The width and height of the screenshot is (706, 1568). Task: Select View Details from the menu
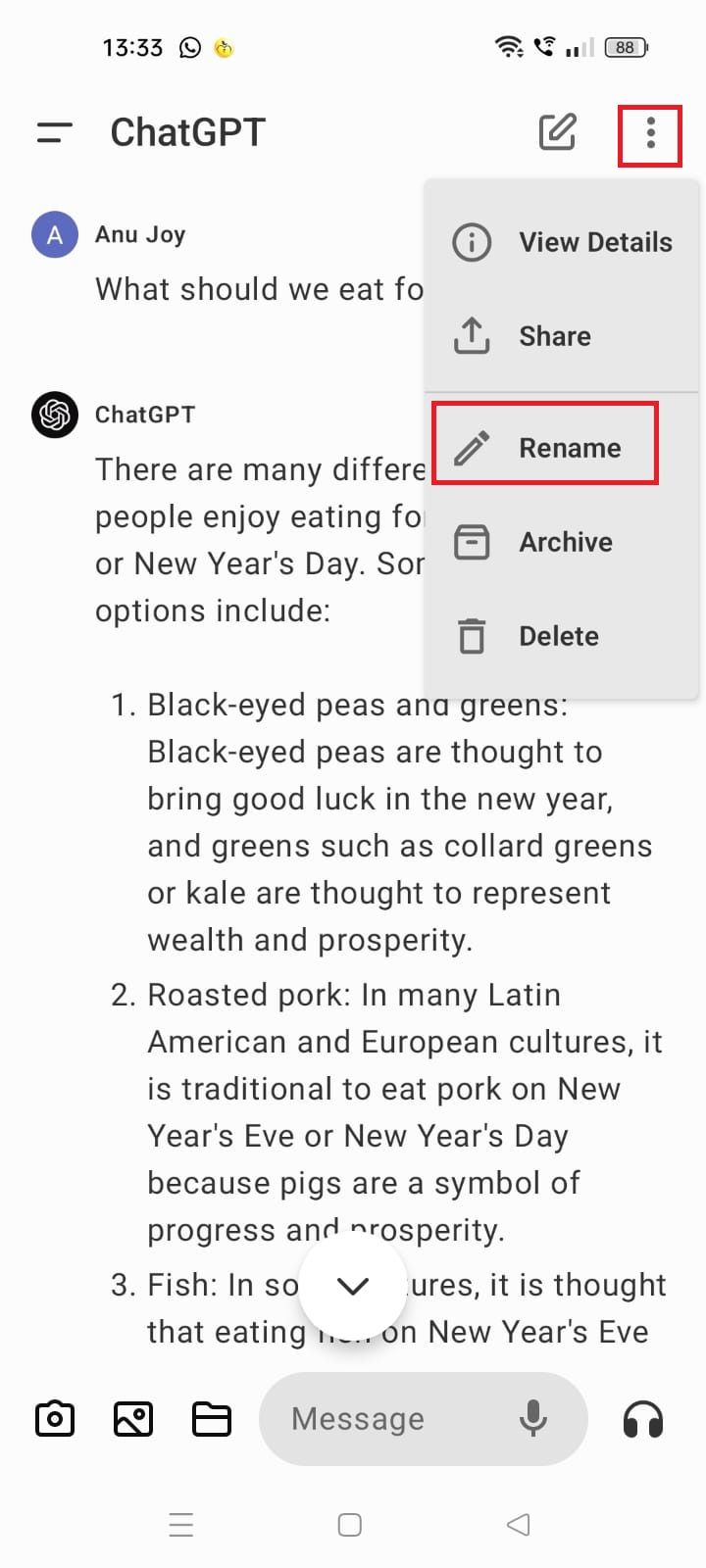[563, 242]
